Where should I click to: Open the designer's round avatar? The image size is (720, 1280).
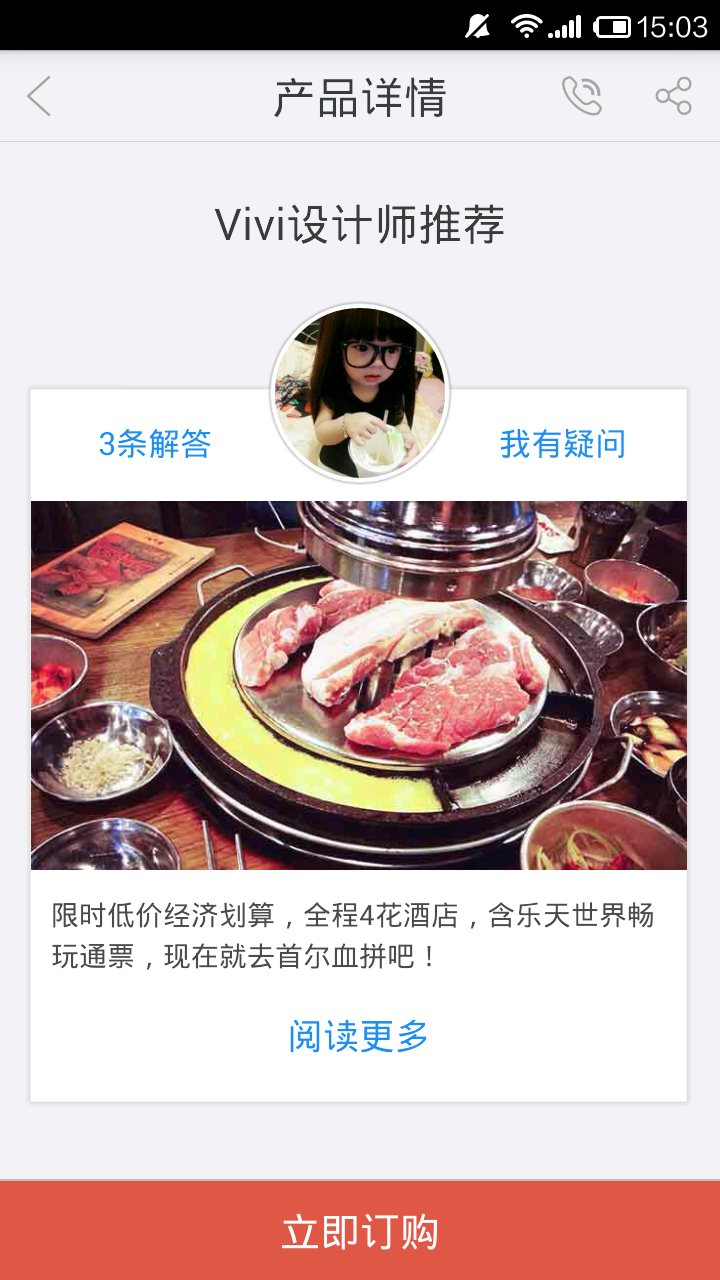(x=360, y=393)
